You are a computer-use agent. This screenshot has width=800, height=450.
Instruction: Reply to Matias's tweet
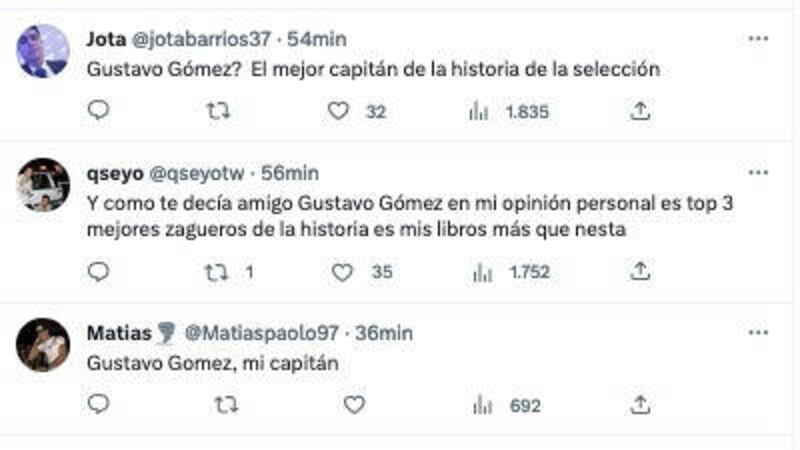pyautogui.click(x=98, y=404)
